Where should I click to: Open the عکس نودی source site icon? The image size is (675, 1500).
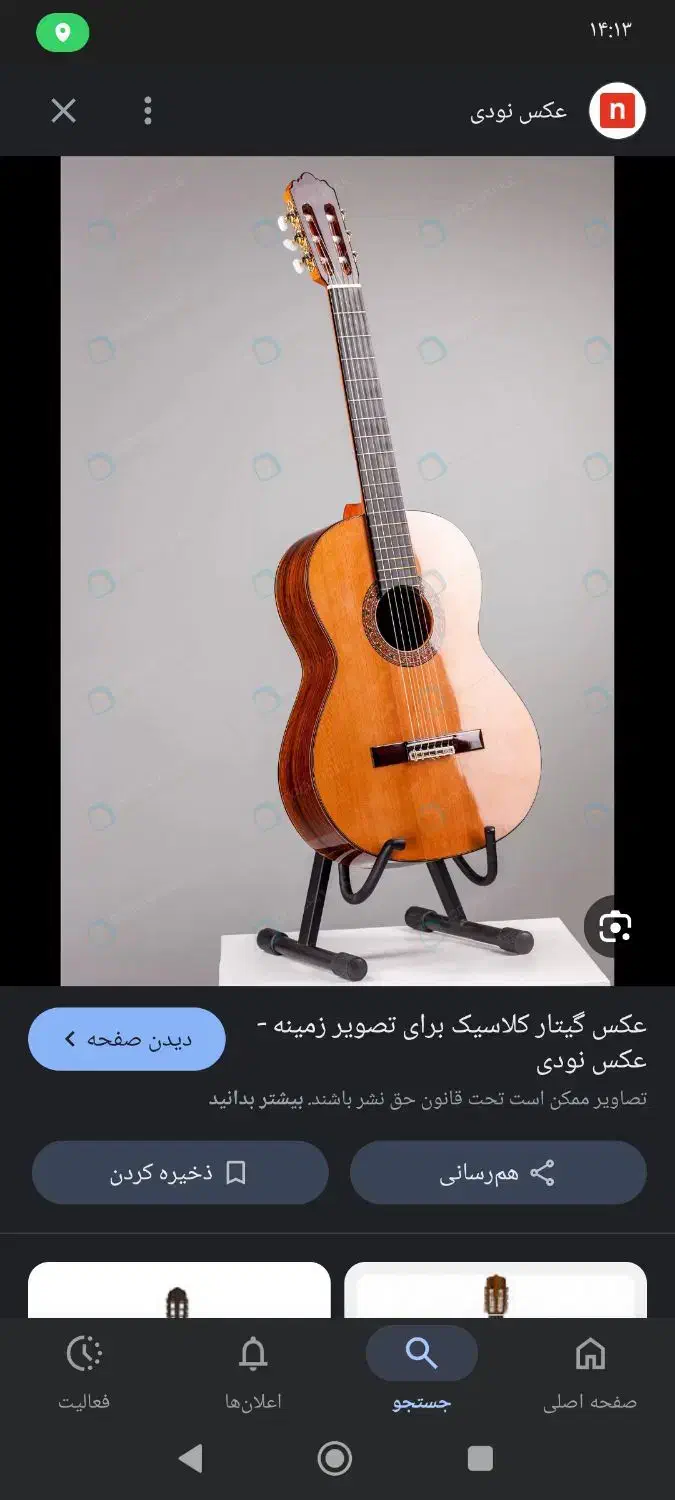tap(617, 111)
